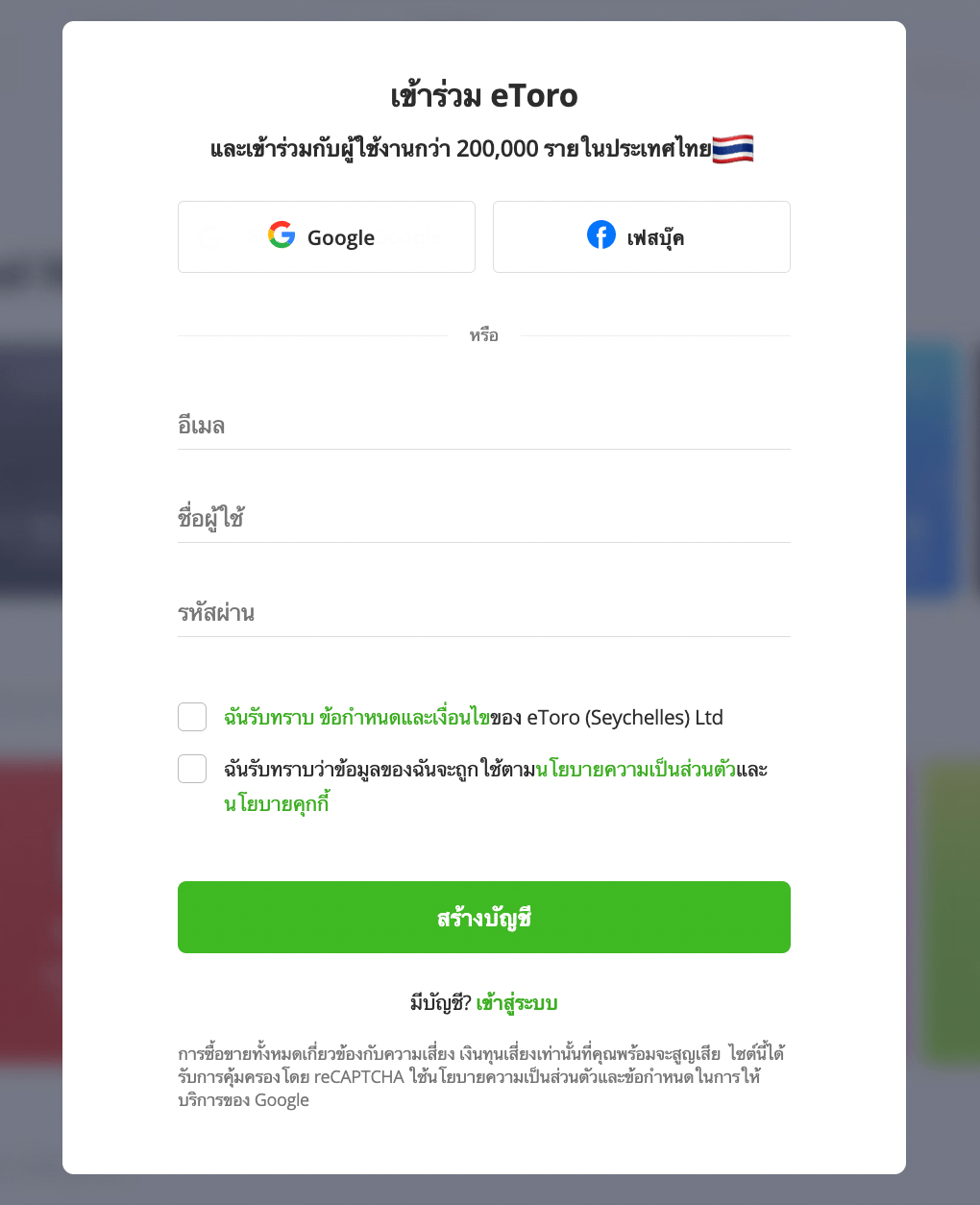Image resolution: width=980 pixels, height=1205 pixels.
Task: Click the Facebook "f" icon
Action: (x=600, y=235)
